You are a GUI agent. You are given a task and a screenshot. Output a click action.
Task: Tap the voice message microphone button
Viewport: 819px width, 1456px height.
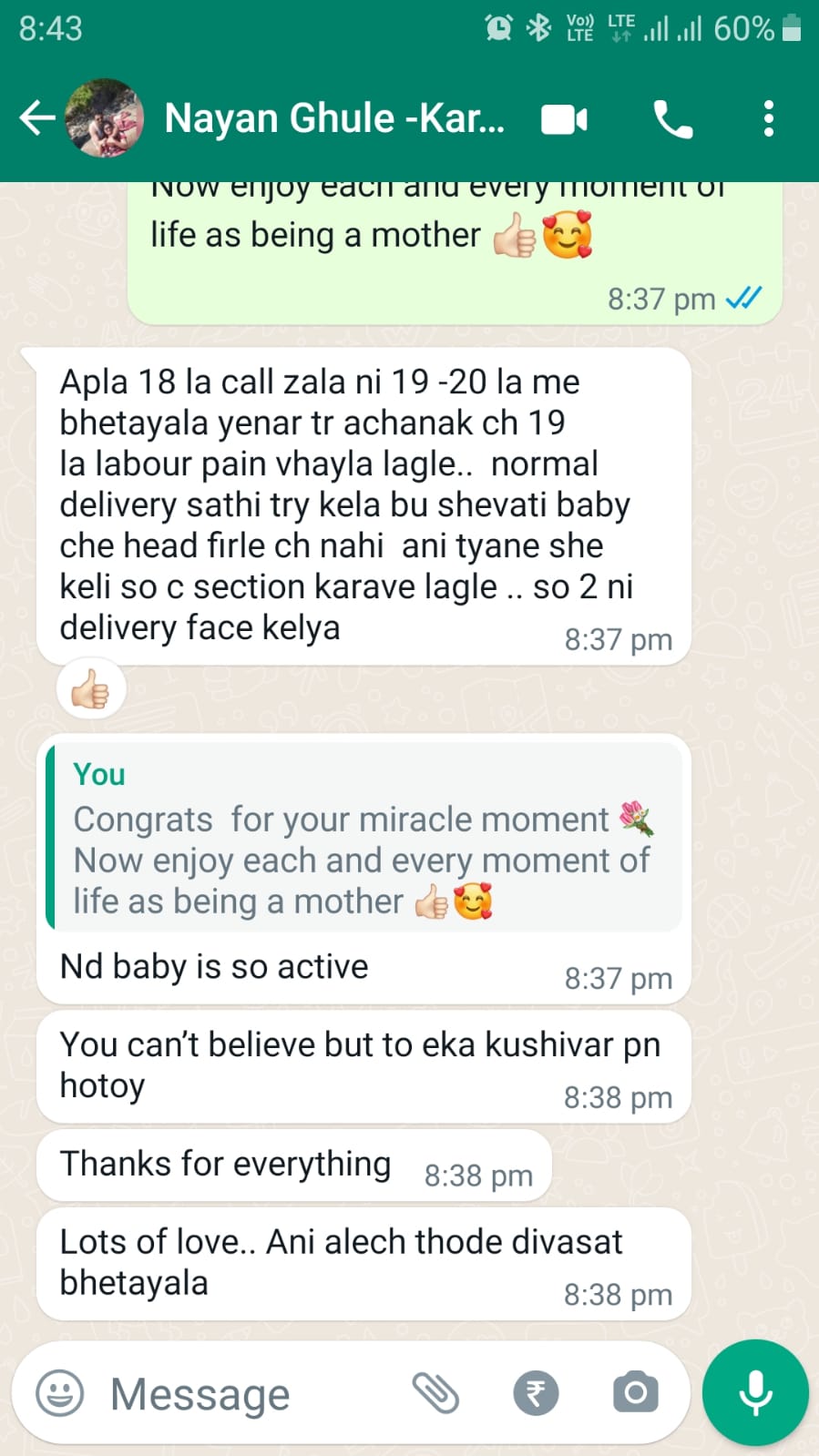(x=755, y=1392)
